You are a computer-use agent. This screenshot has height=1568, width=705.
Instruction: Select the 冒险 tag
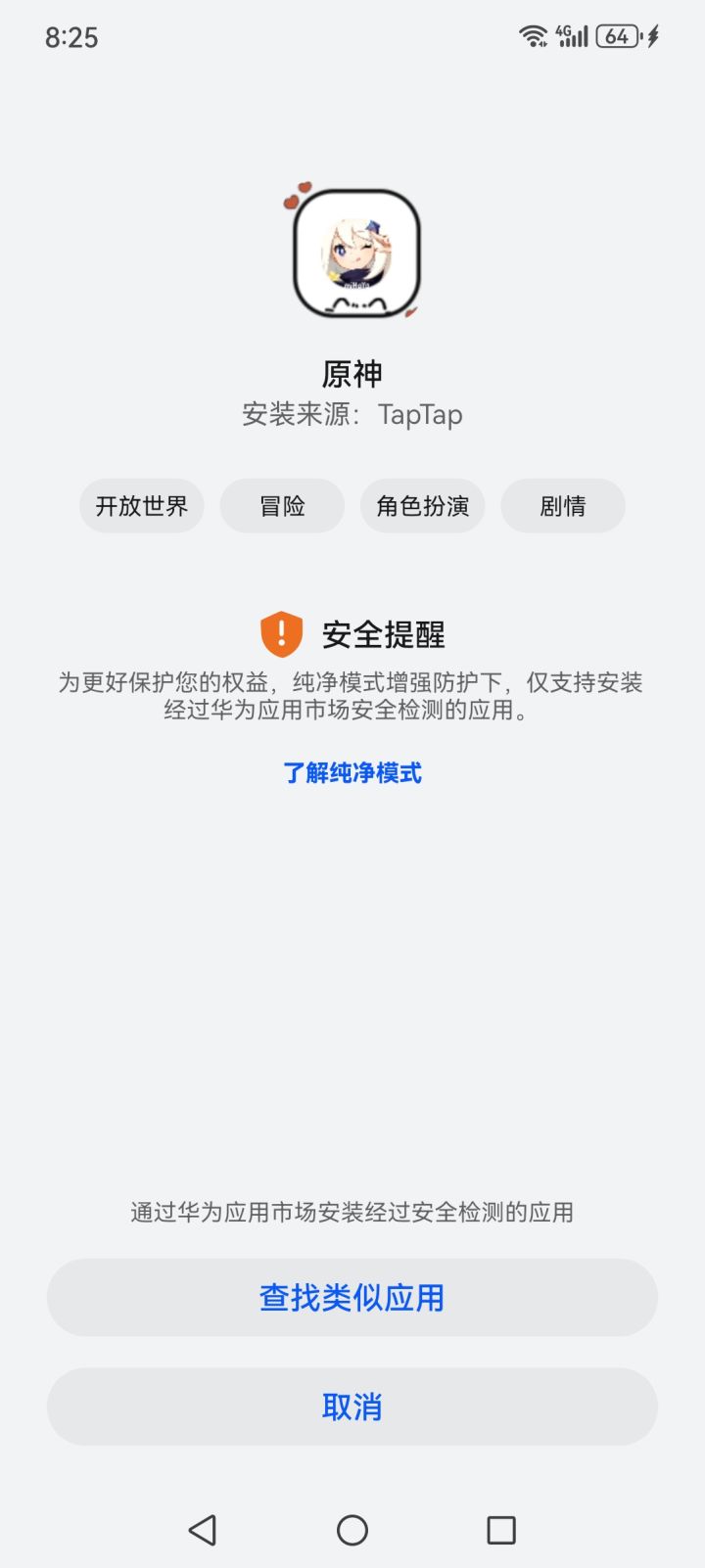pos(282,506)
